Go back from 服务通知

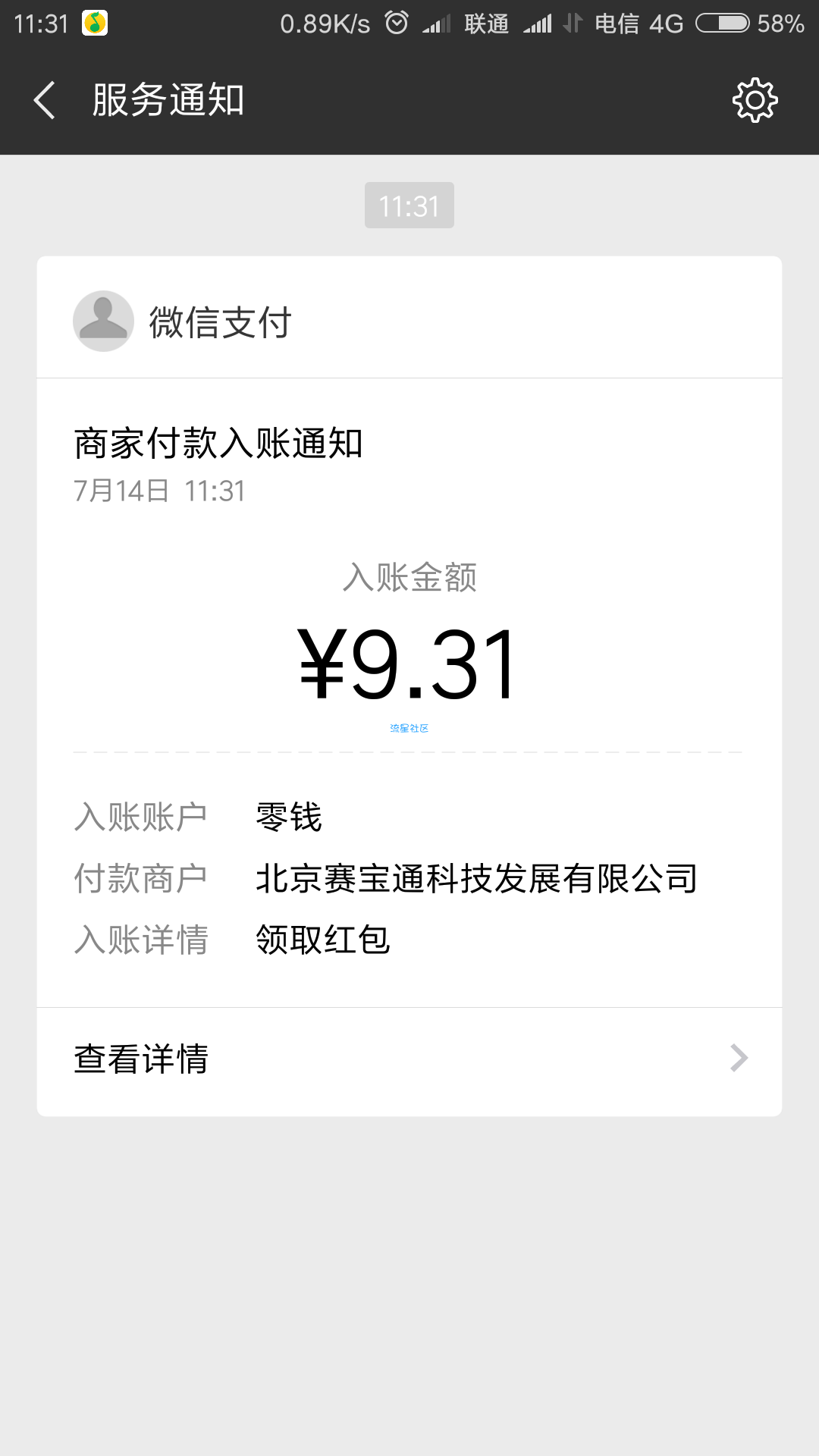45,100
